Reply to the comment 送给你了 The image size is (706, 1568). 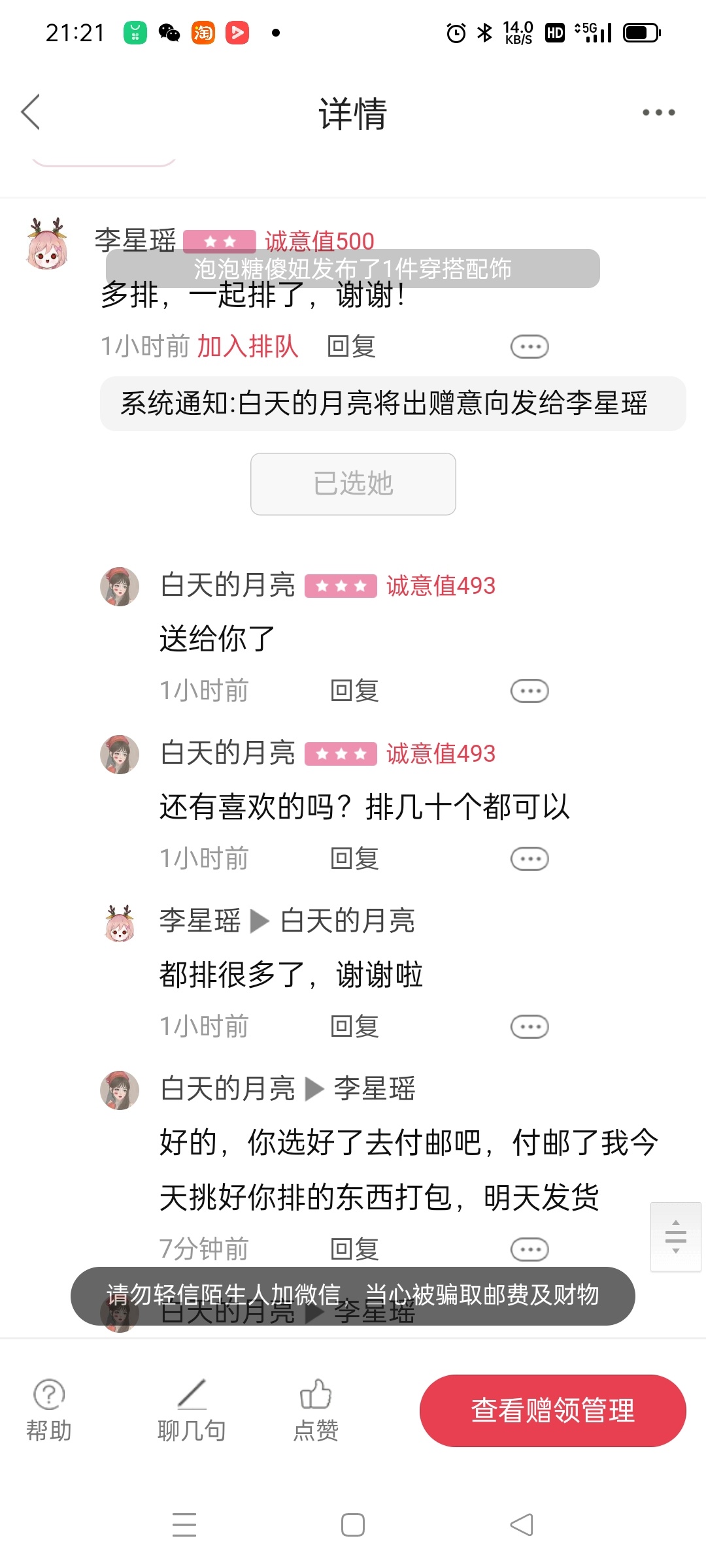[354, 691]
